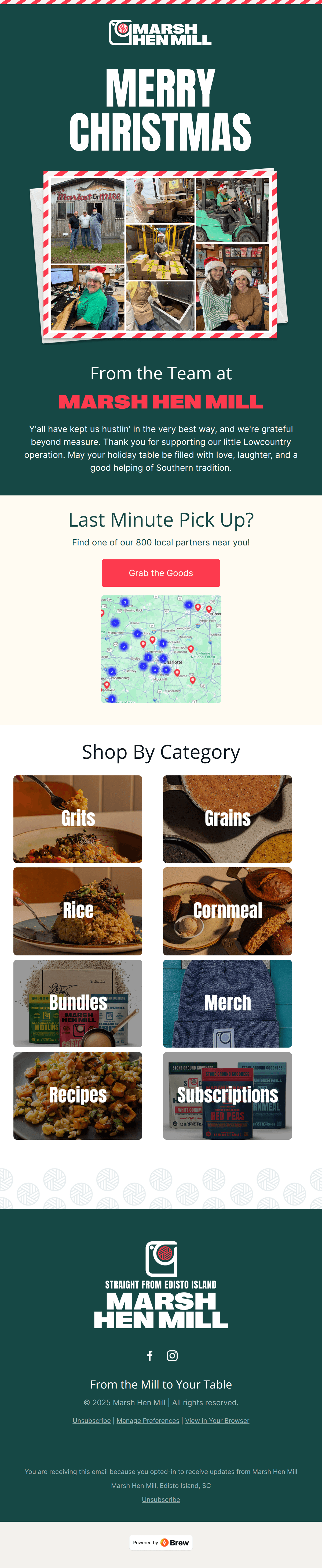This screenshot has height=1568, width=322.
Task: View the Merch category
Action: (x=227, y=1004)
